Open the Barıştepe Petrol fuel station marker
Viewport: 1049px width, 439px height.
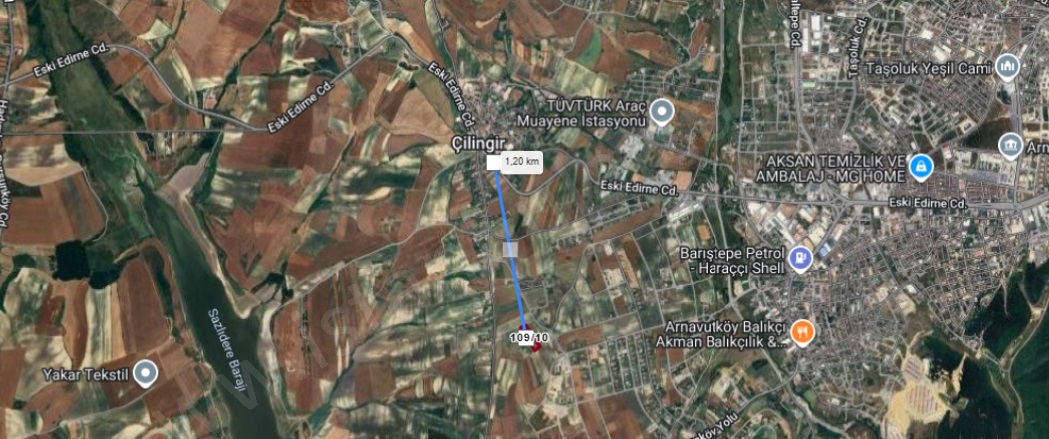click(x=800, y=259)
